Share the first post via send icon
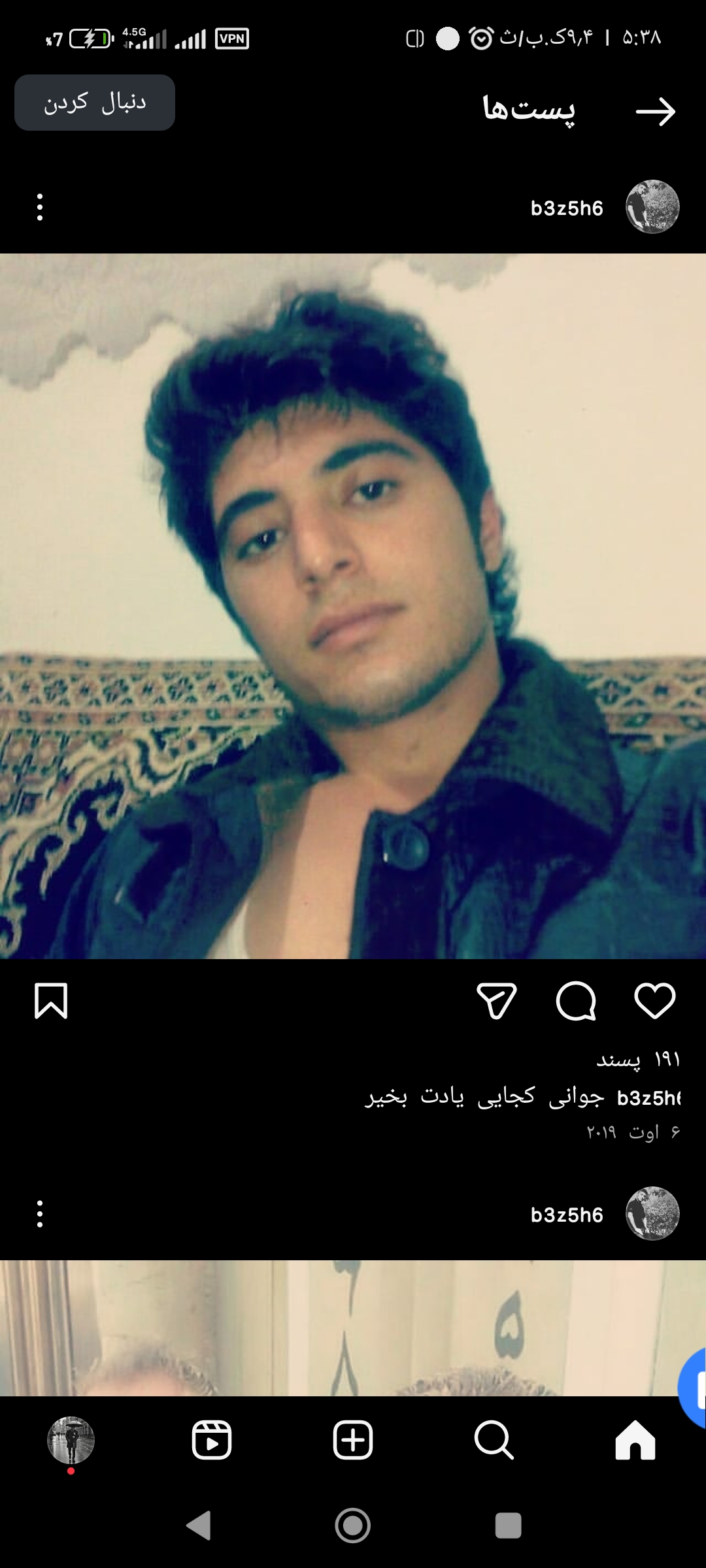706x1568 pixels. tap(497, 1000)
